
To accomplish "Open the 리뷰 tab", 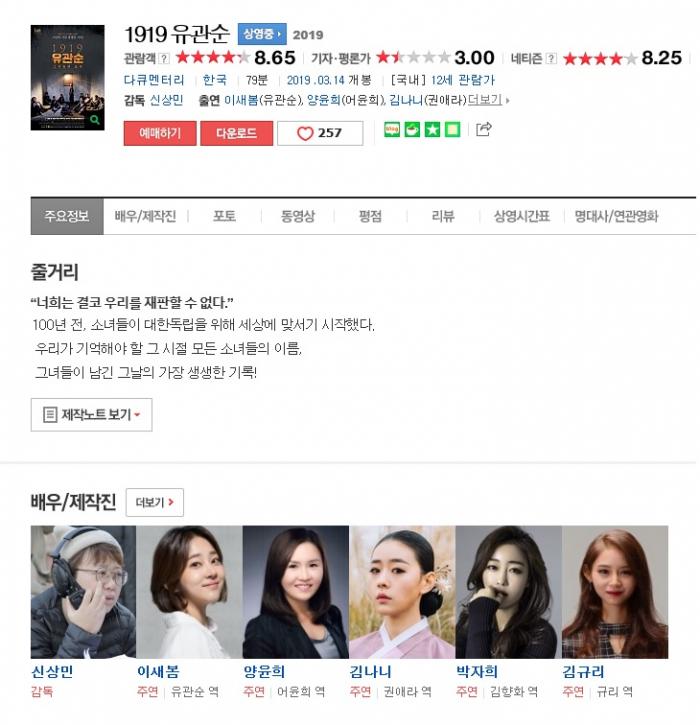I will pyautogui.click(x=443, y=216).
